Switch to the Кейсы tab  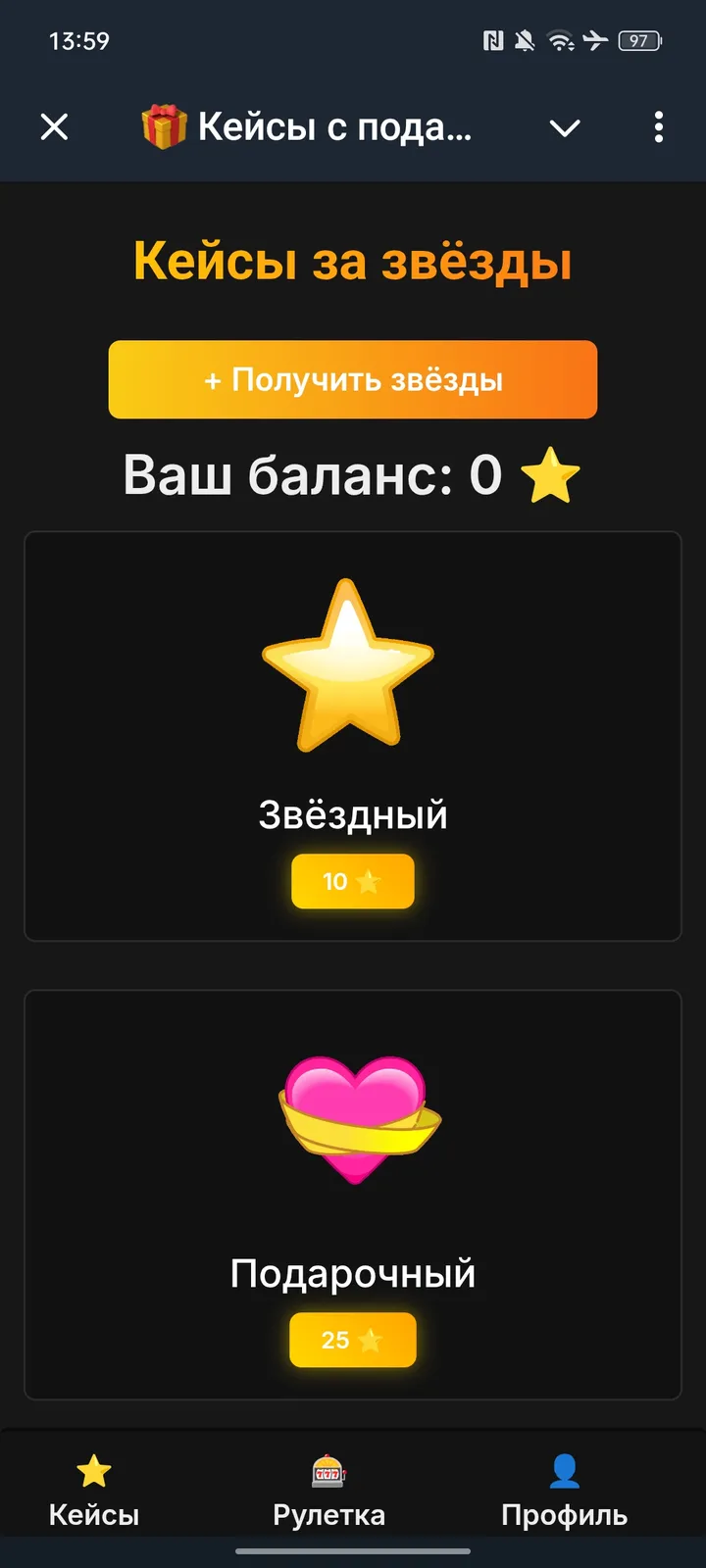(x=94, y=1492)
